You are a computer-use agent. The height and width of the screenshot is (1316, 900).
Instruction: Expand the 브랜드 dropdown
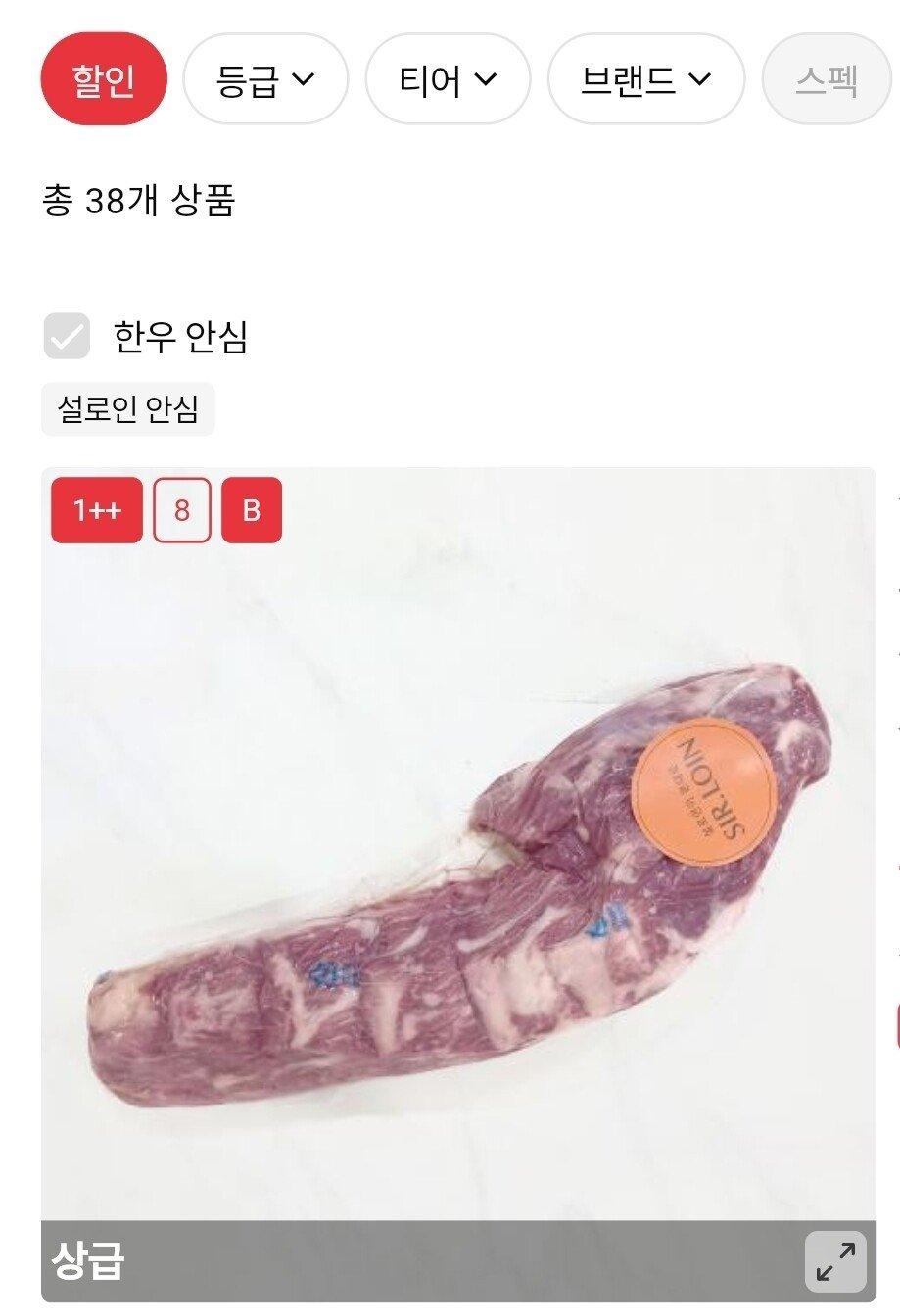(645, 79)
